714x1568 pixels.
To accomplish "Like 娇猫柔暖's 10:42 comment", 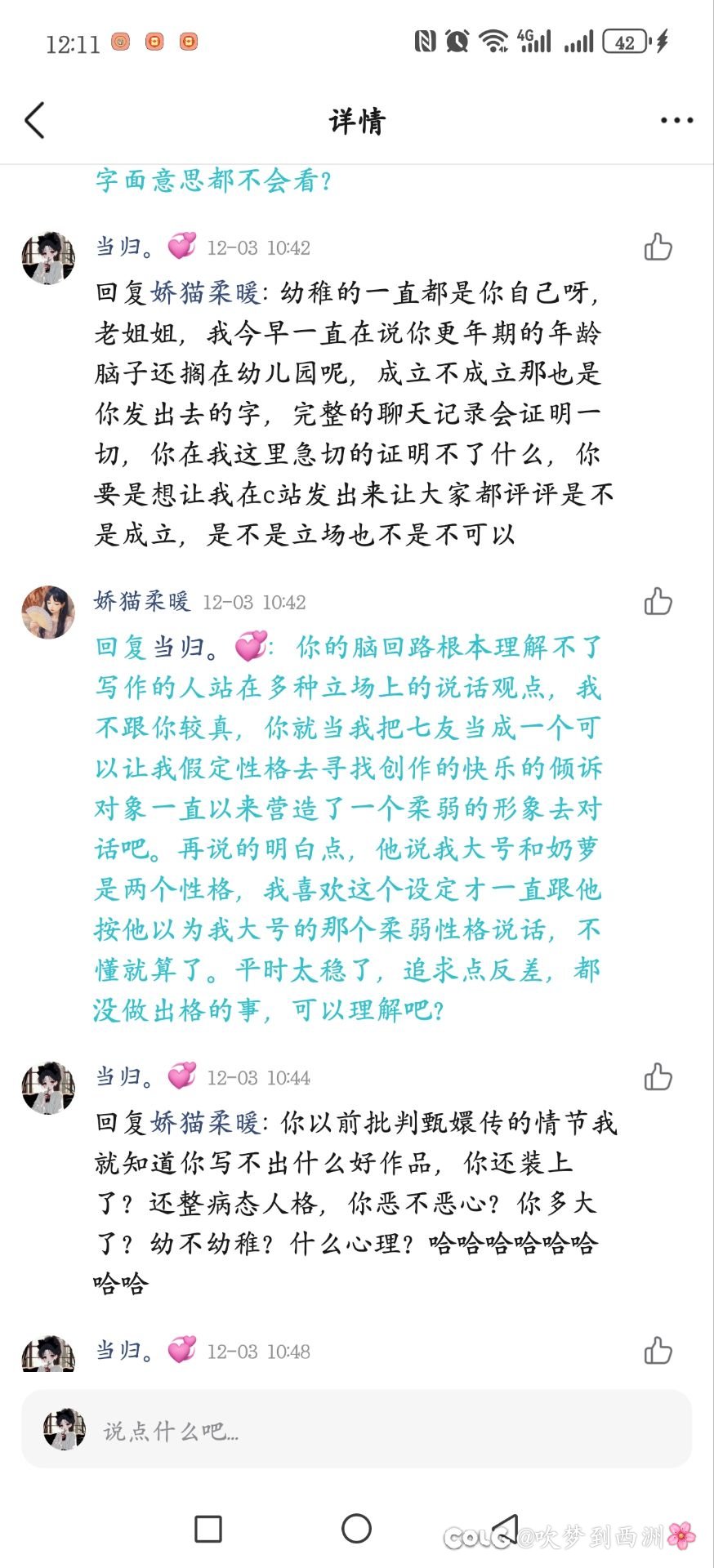I will (658, 602).
